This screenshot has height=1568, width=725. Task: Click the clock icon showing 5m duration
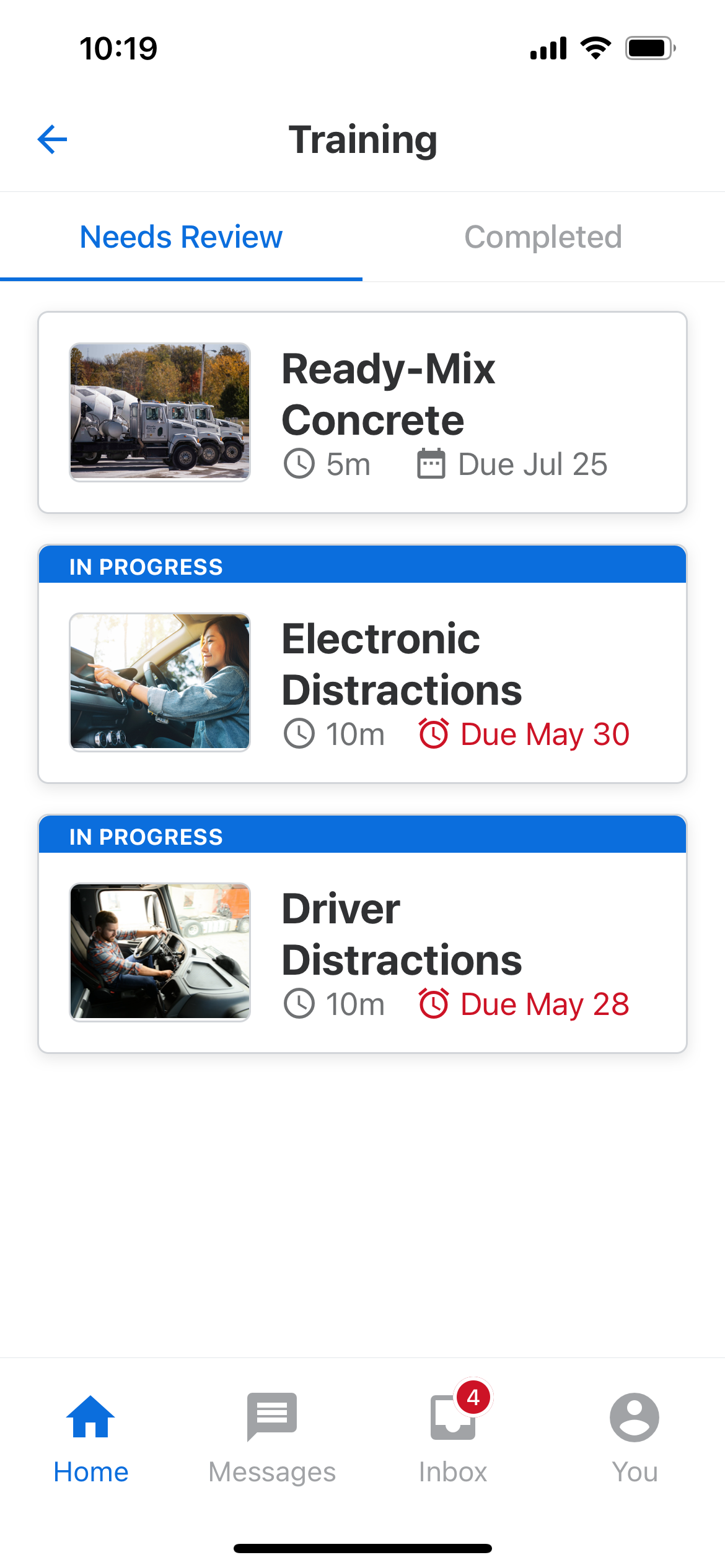coord(299,463)
